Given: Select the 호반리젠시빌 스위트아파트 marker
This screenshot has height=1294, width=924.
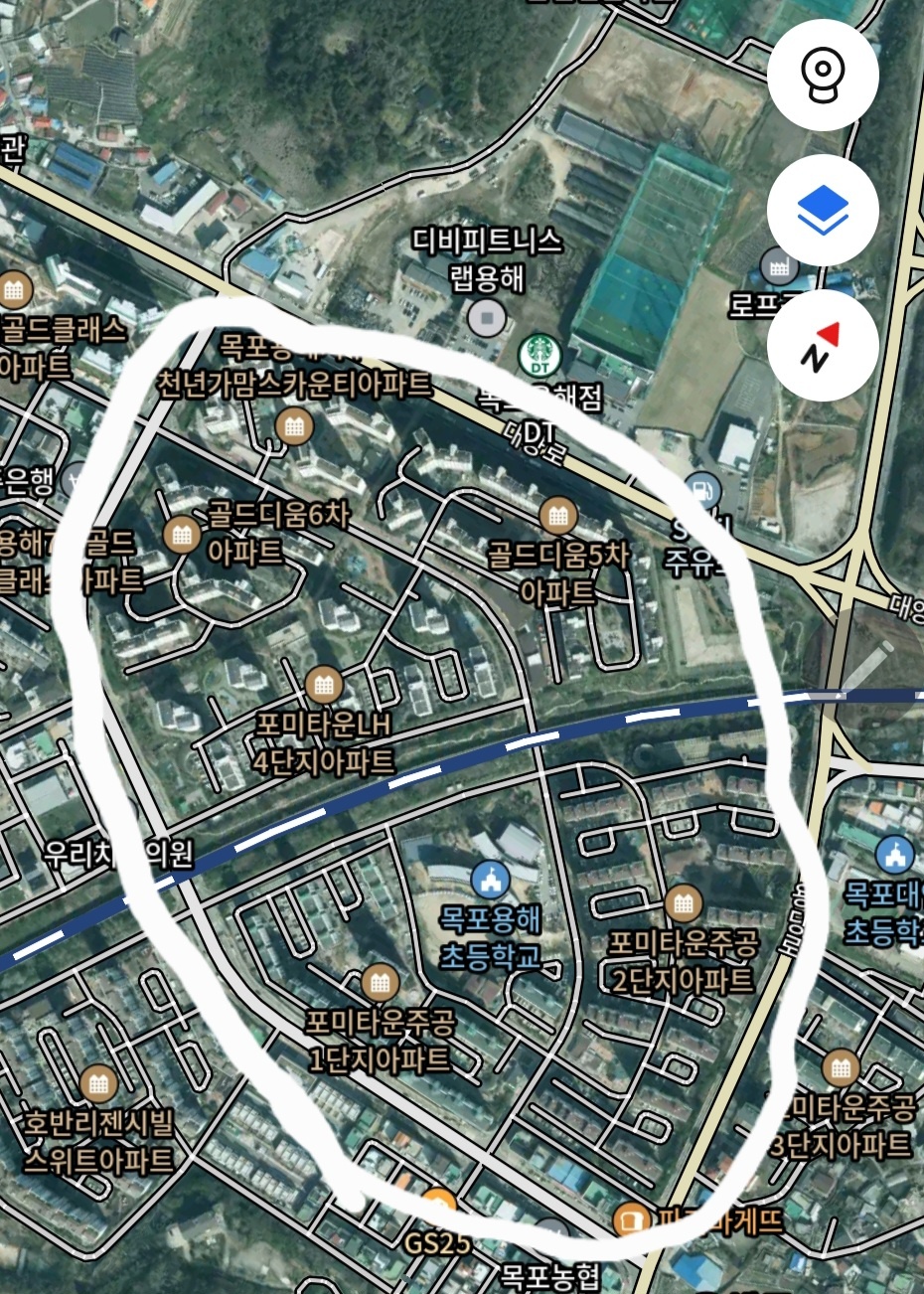Looking at the screenshot, I should pyautogui.click(x=97, y=1081).
